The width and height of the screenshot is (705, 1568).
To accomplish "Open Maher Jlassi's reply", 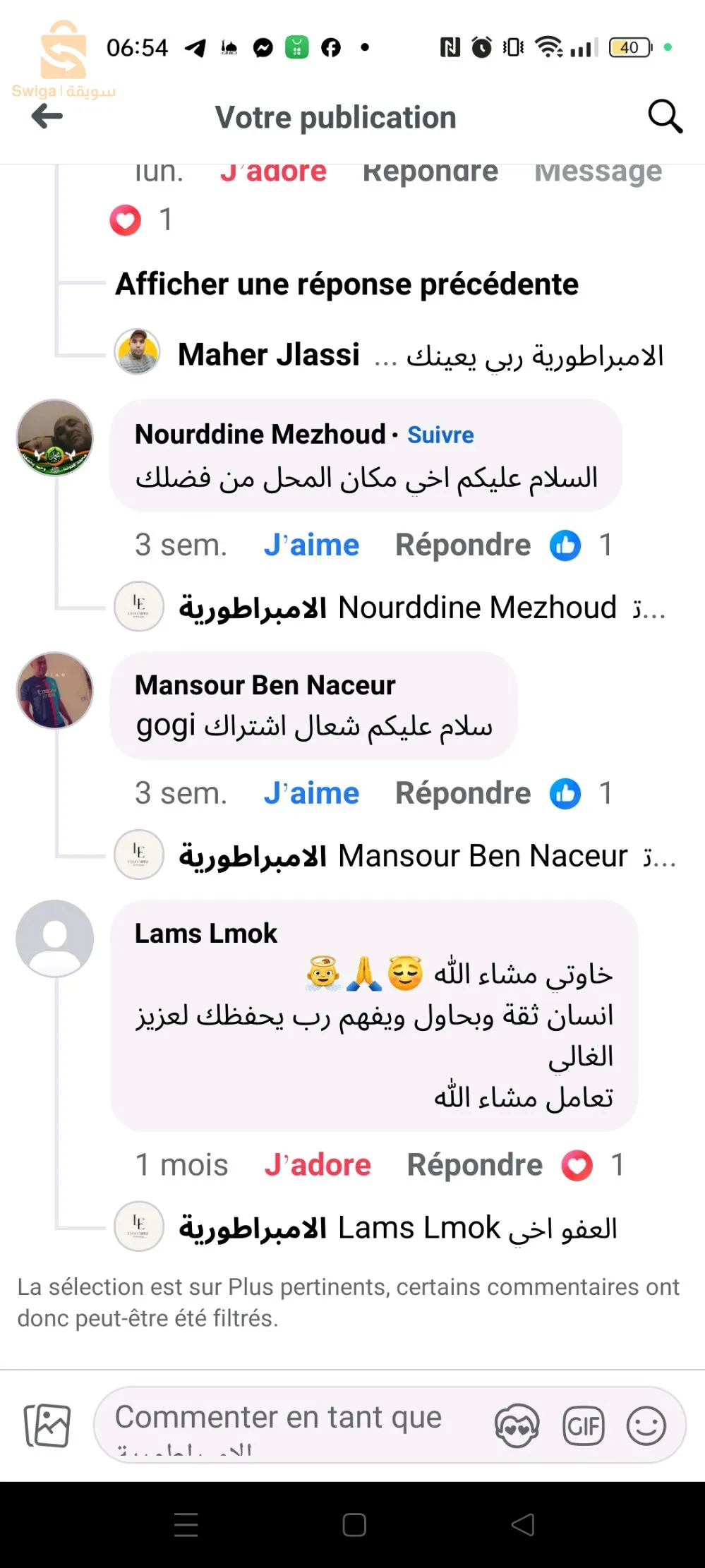I will 420,355.
